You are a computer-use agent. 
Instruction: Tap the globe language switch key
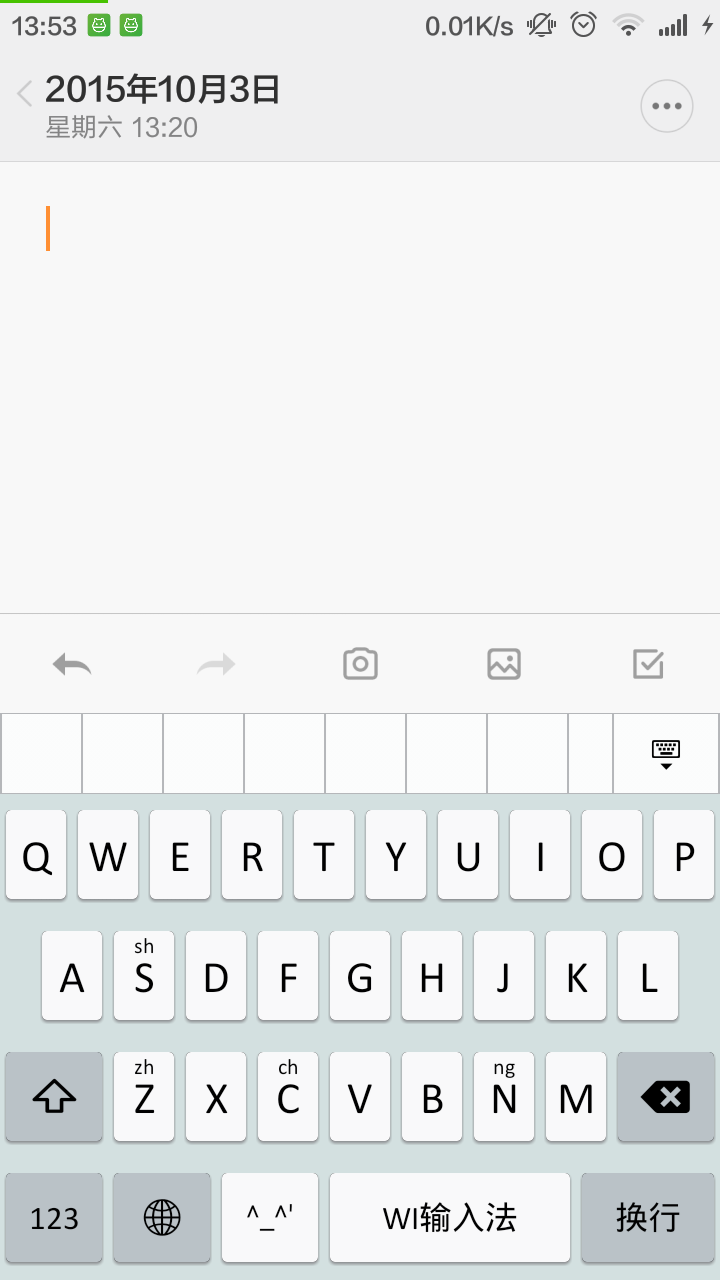[x=162, y=1218]
